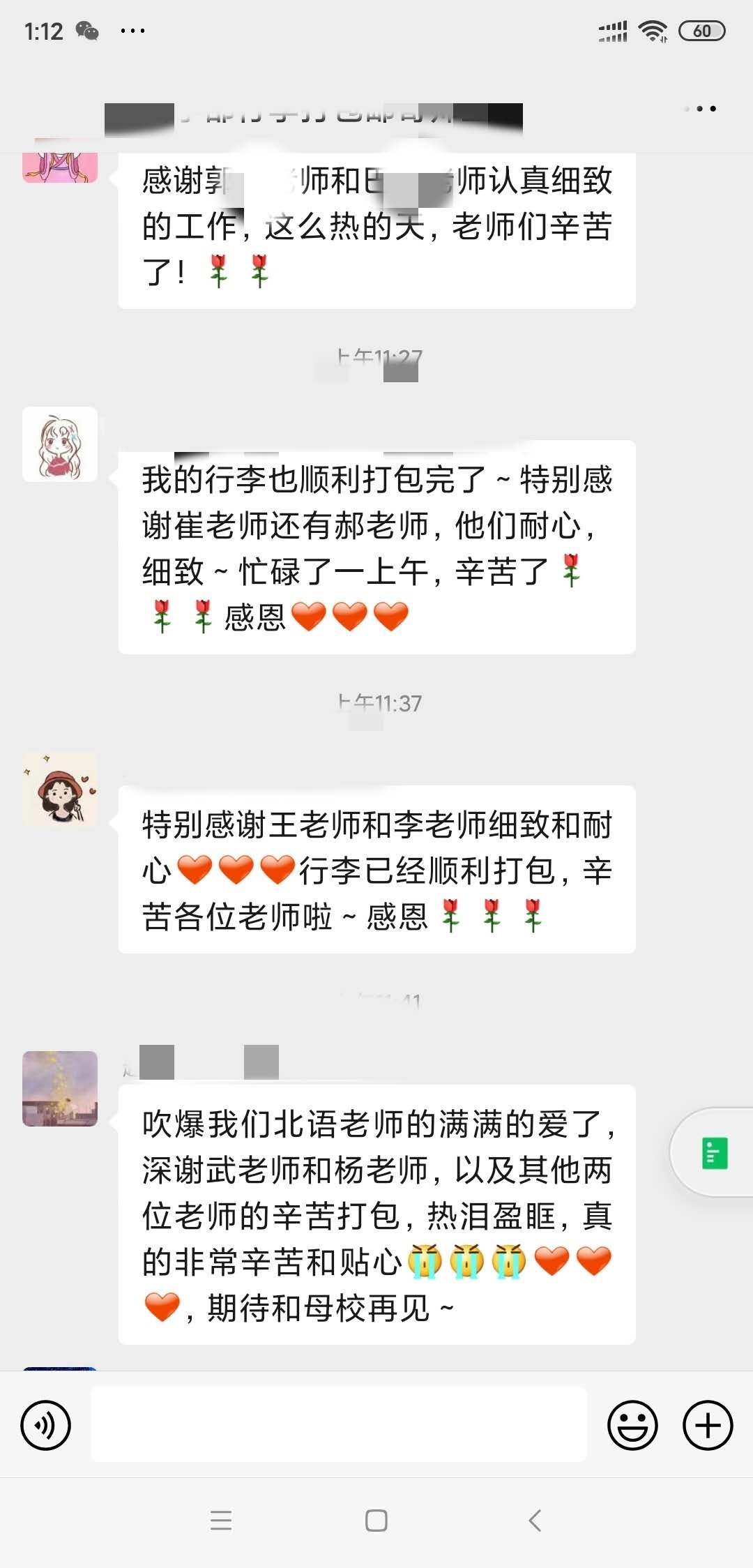Switch to voice message input
753x1568 pixels.
(x=46, y=1425)
